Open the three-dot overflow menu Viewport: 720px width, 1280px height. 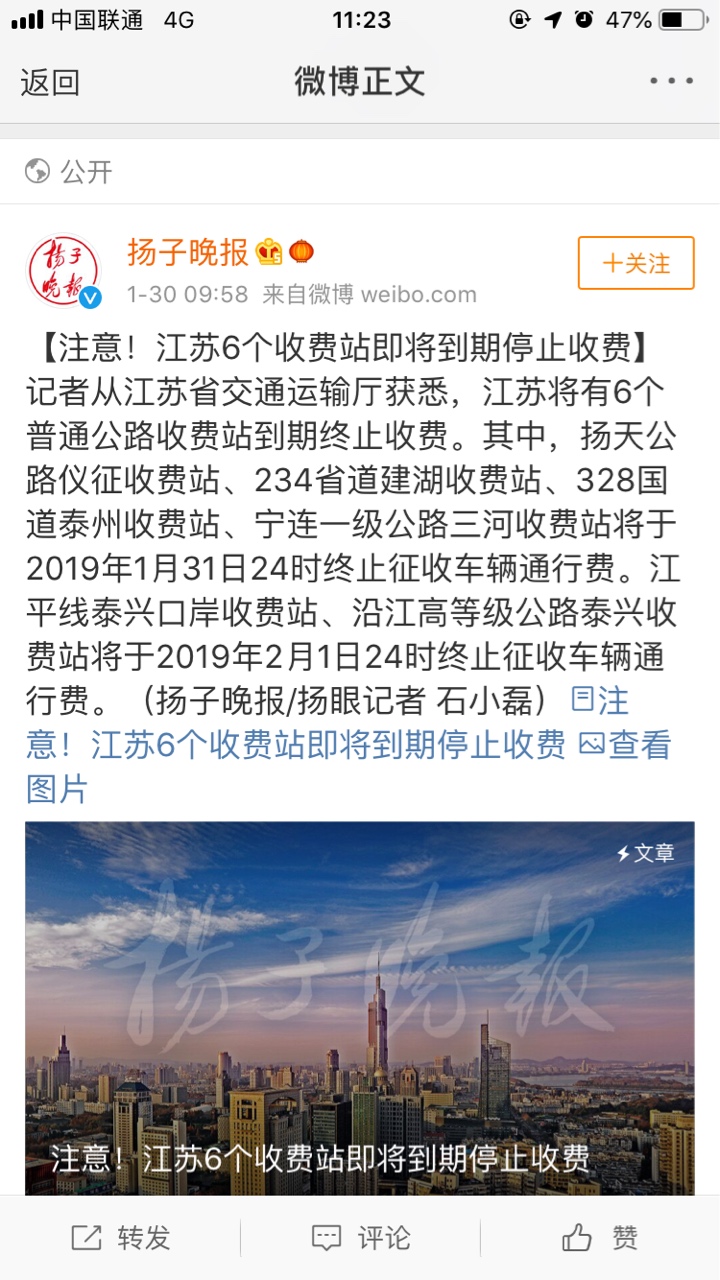[671, 81]
